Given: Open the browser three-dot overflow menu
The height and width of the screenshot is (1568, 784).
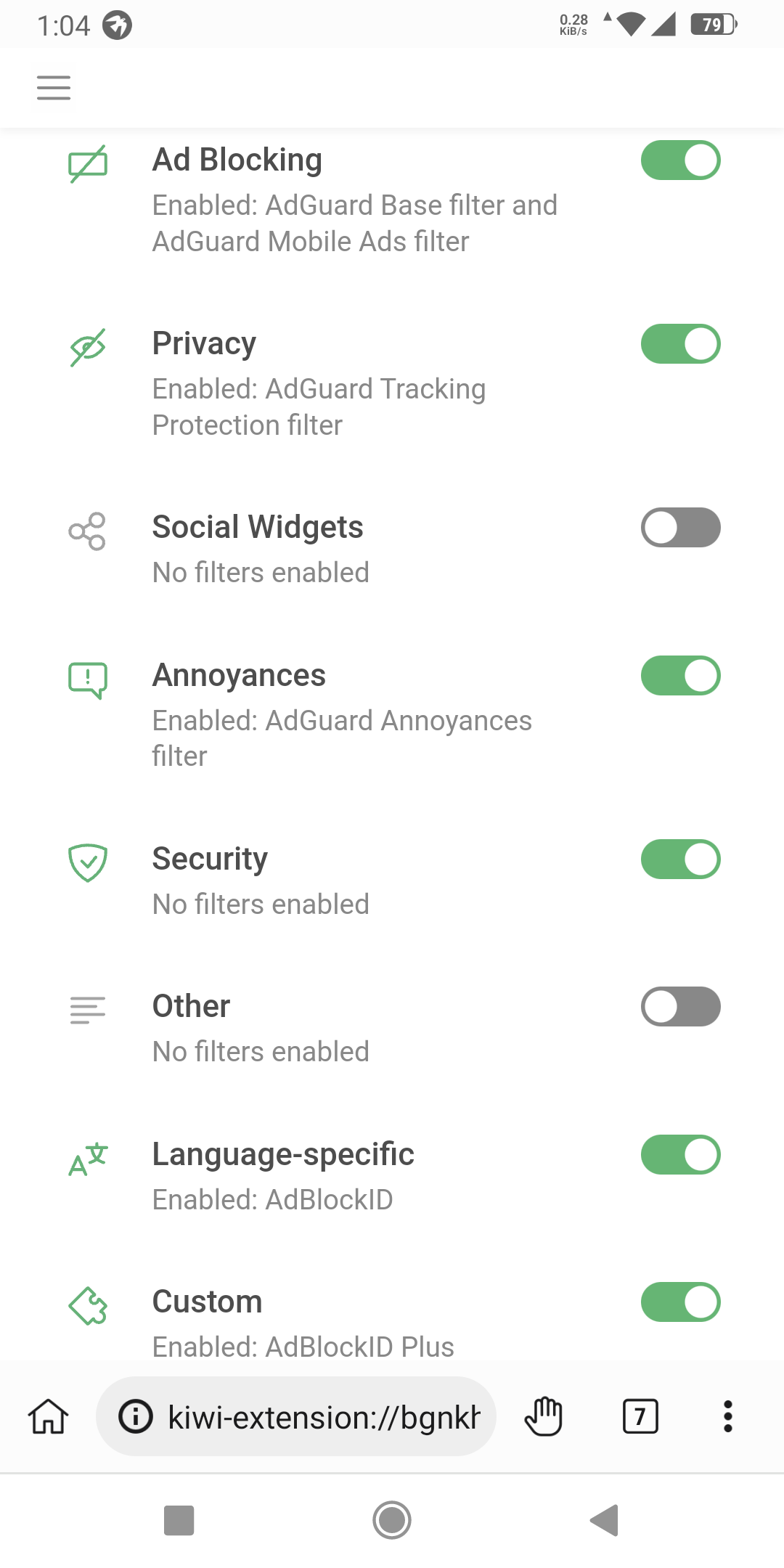Looking at the screenshot, I should point(727,1416).
